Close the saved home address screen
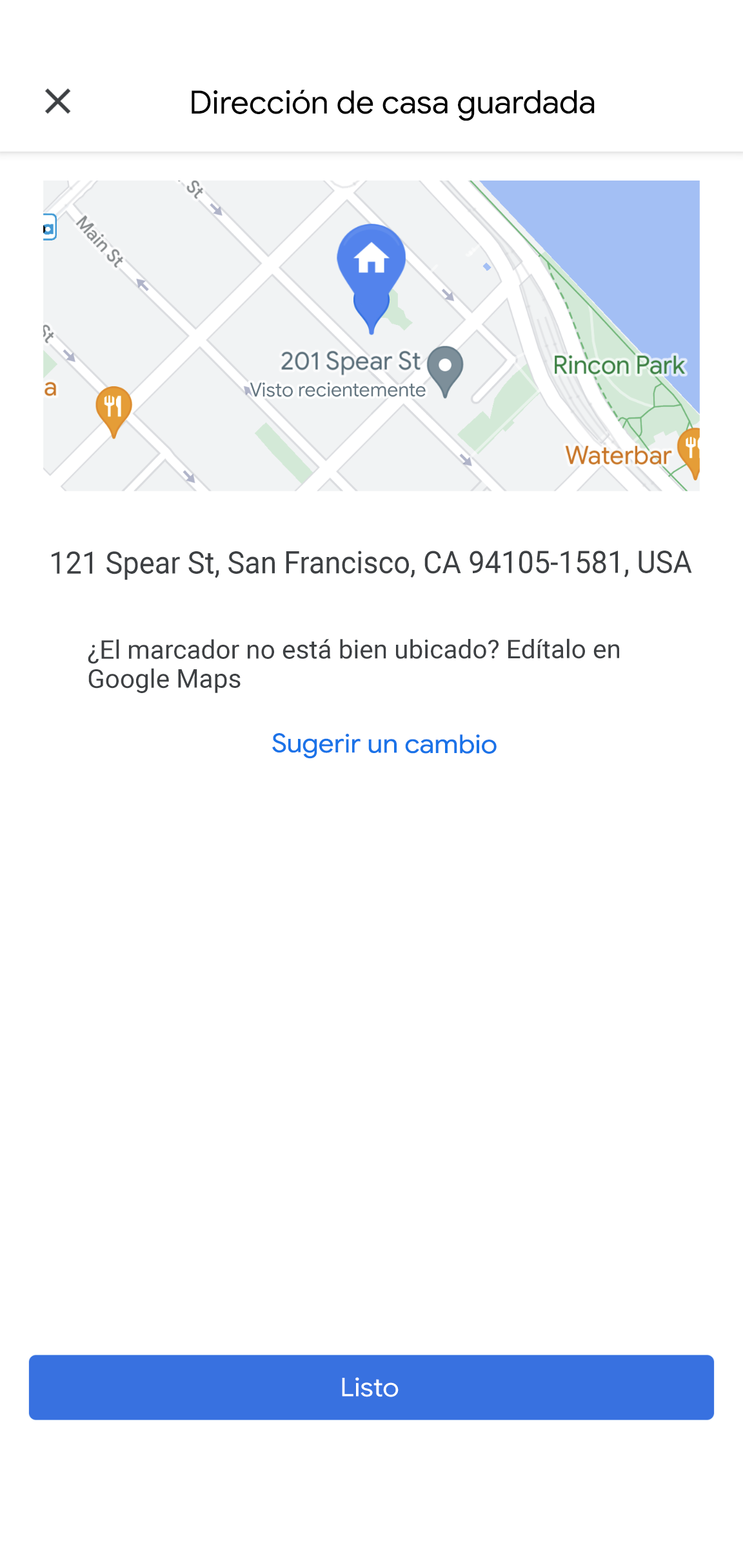 coord(57,101)
